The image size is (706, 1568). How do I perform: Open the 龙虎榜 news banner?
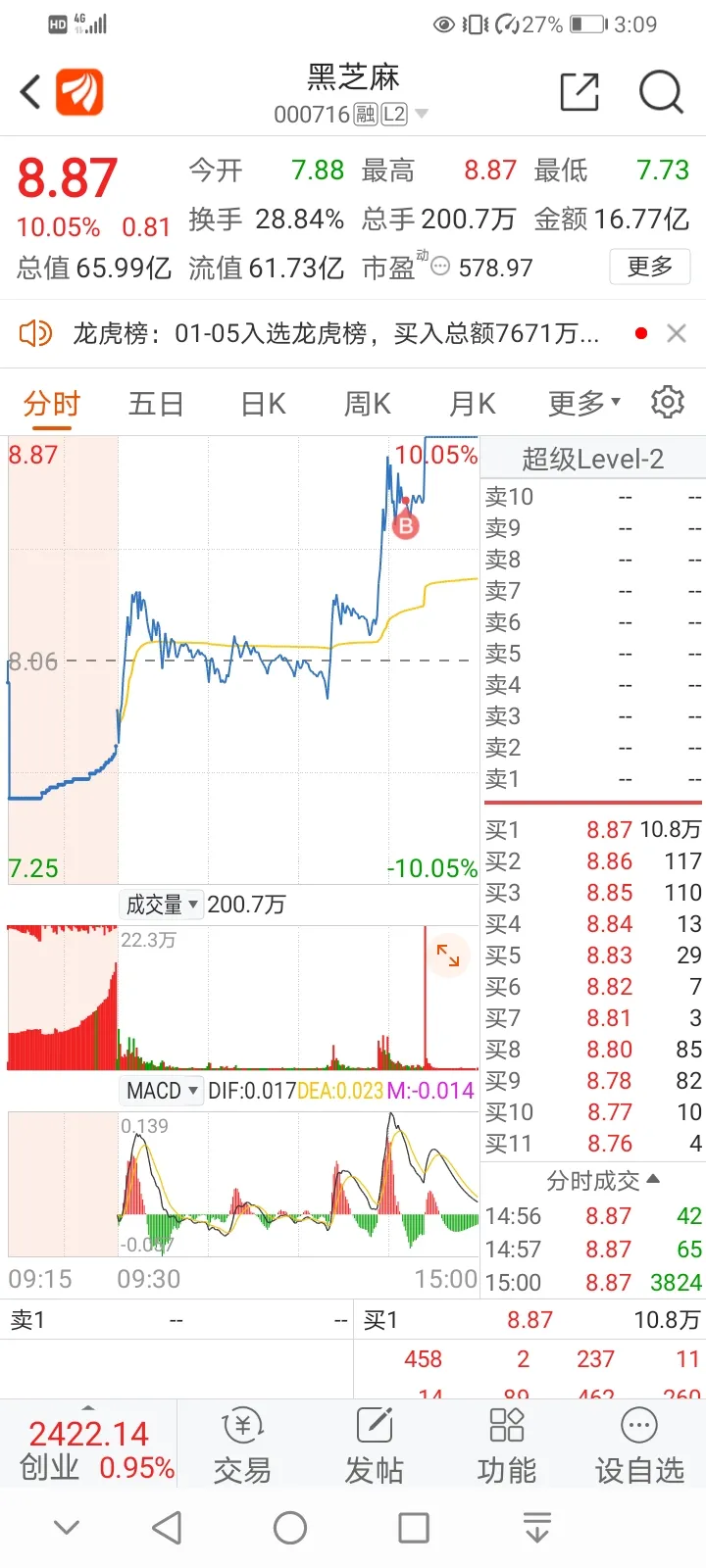333,334
